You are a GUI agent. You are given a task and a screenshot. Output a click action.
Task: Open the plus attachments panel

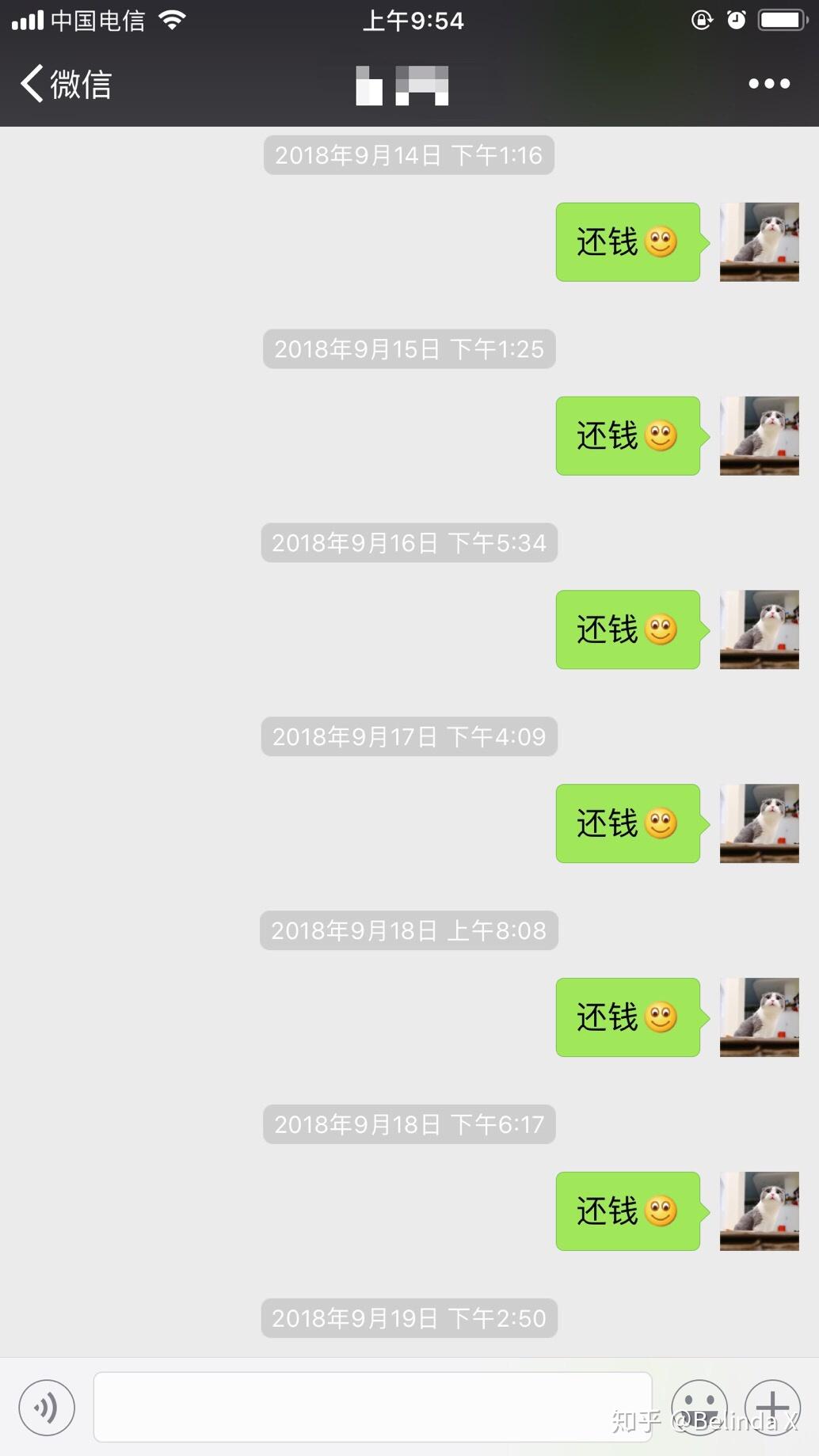[772, 1408]
